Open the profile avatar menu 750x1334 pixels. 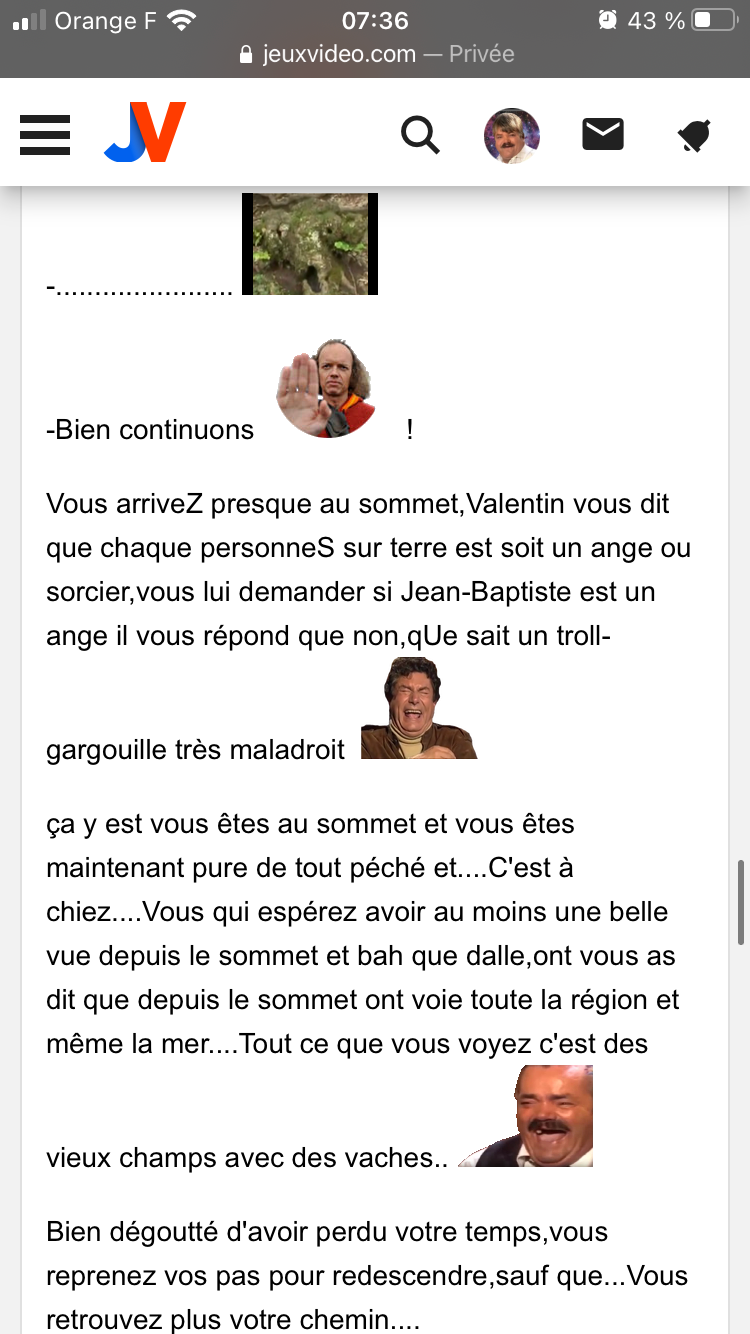(512, 134)
